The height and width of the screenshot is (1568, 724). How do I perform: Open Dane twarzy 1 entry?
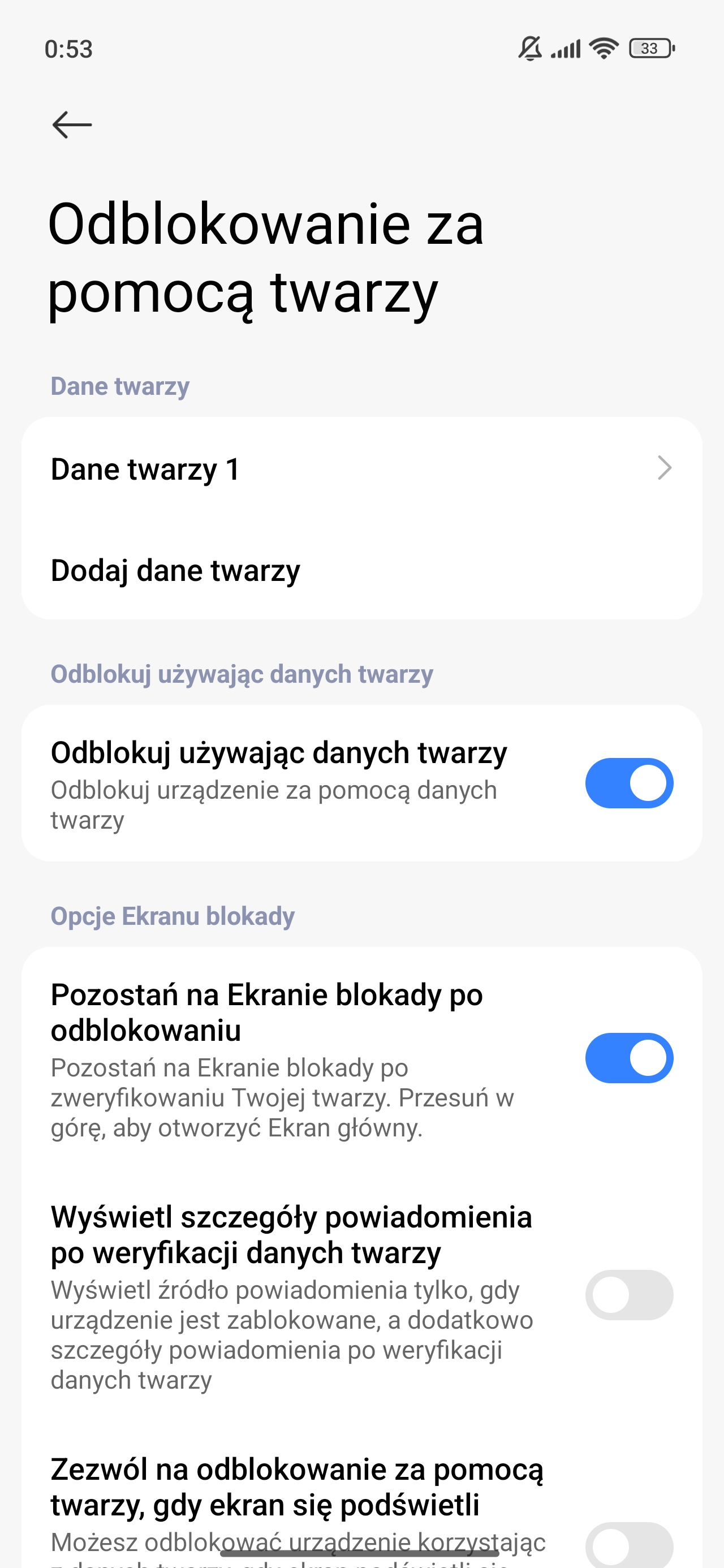coord(361,469)
